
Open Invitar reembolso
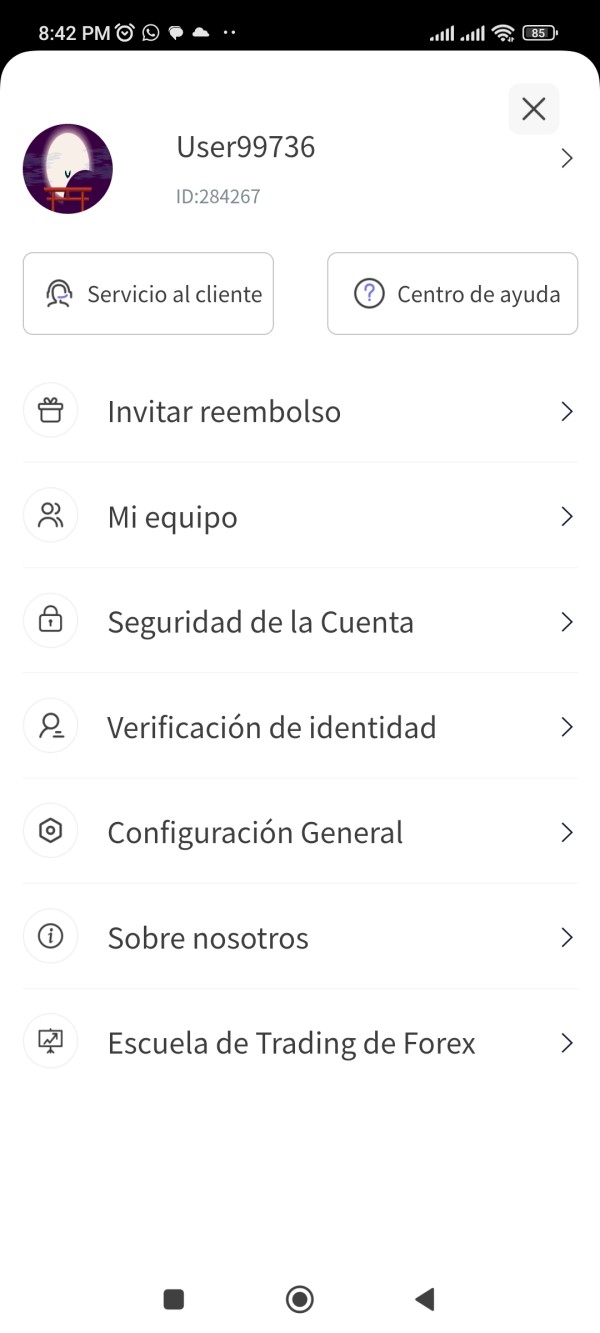click(300, 412)
